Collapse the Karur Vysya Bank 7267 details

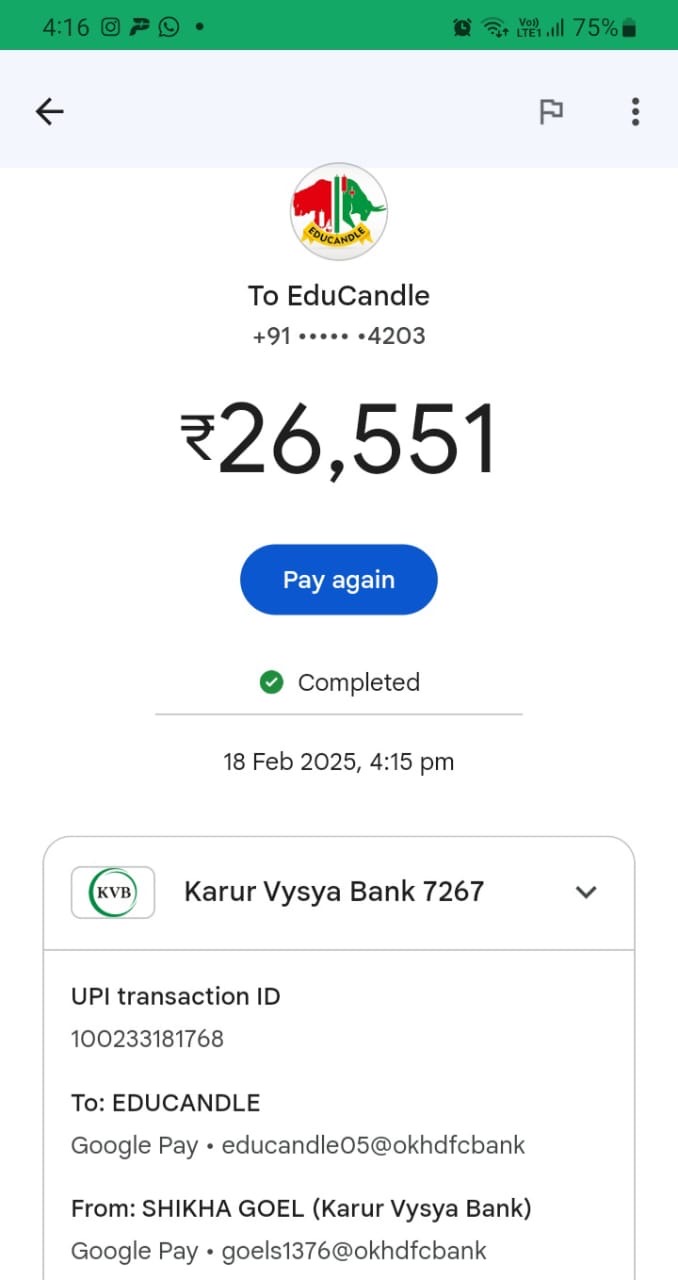[586, 892]
